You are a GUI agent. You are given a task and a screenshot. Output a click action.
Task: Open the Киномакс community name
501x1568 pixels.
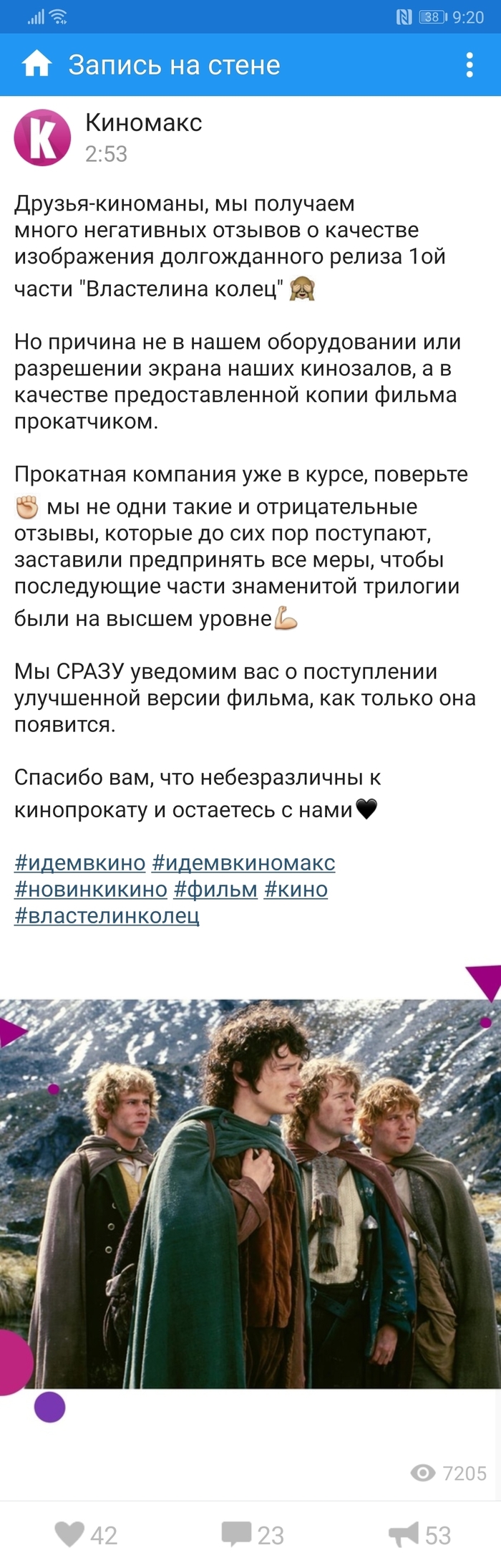coord(143,122)
